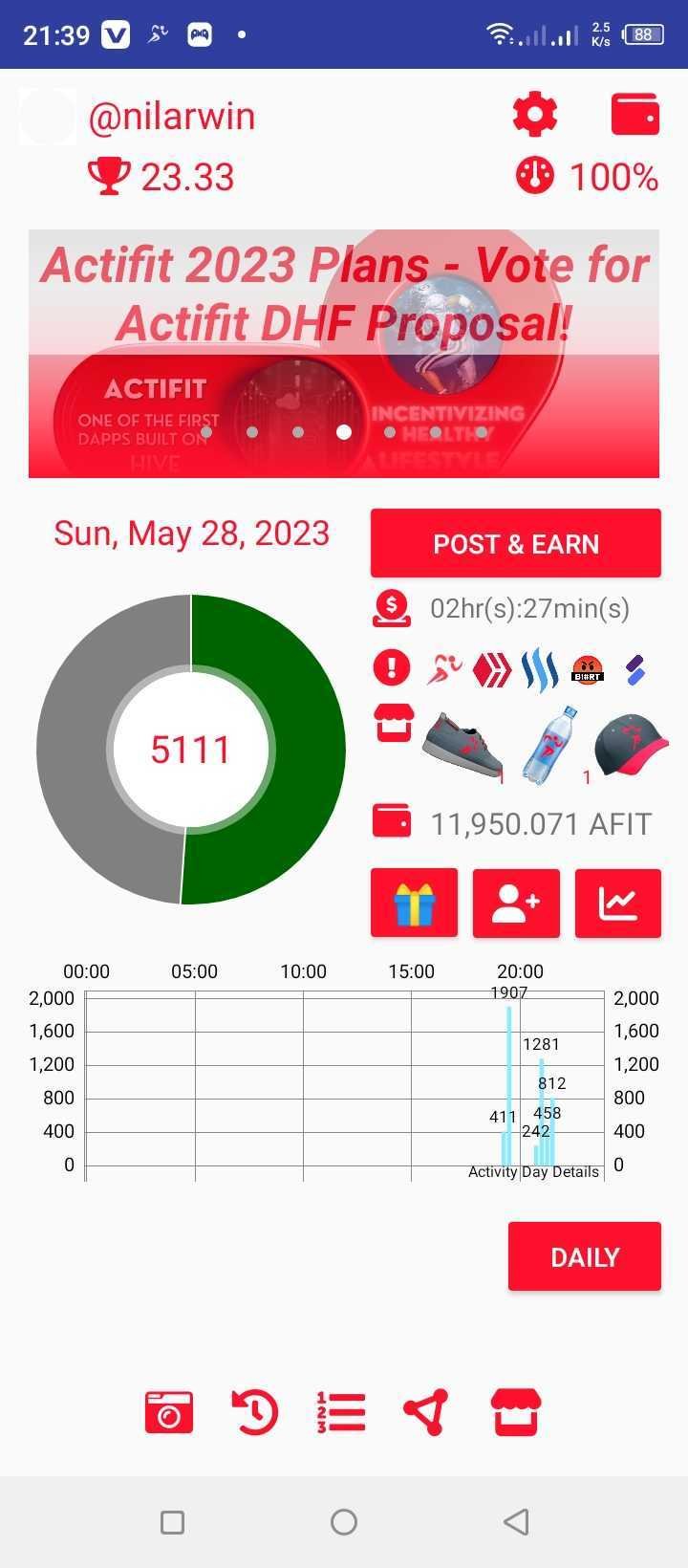Open the Actifit 2023 Plans banner

(344, 354)
